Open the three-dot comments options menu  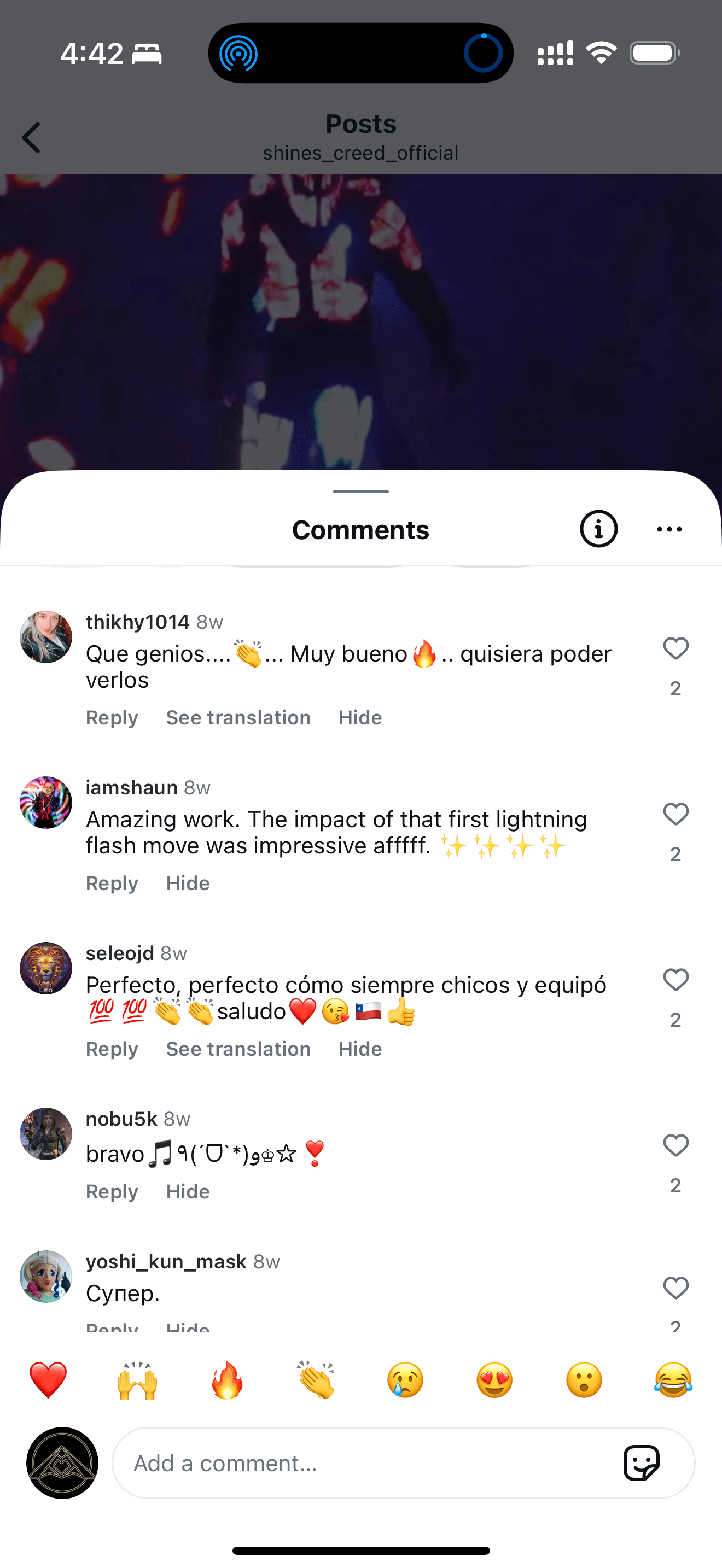pos(669,530)
